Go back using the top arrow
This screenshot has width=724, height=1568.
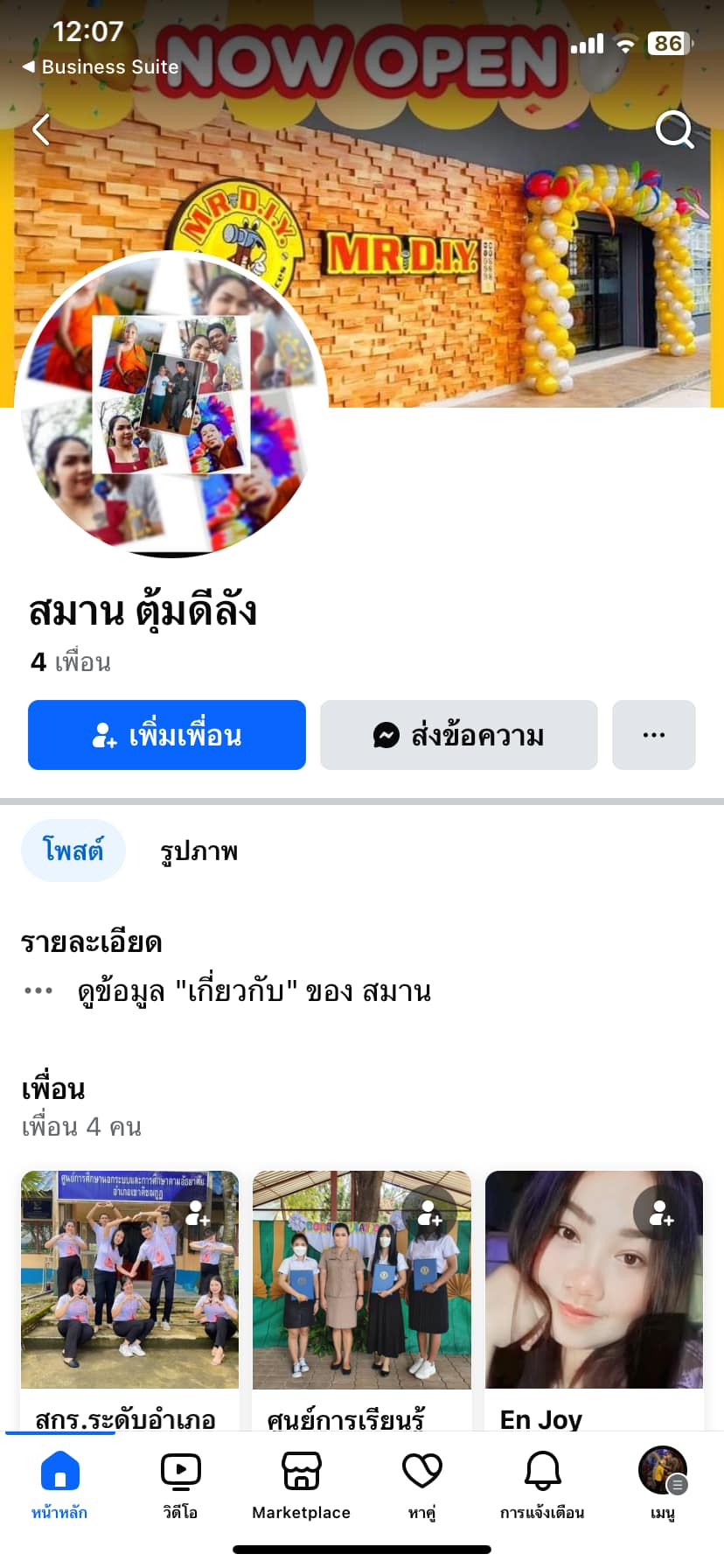click(x=41, y=130)
